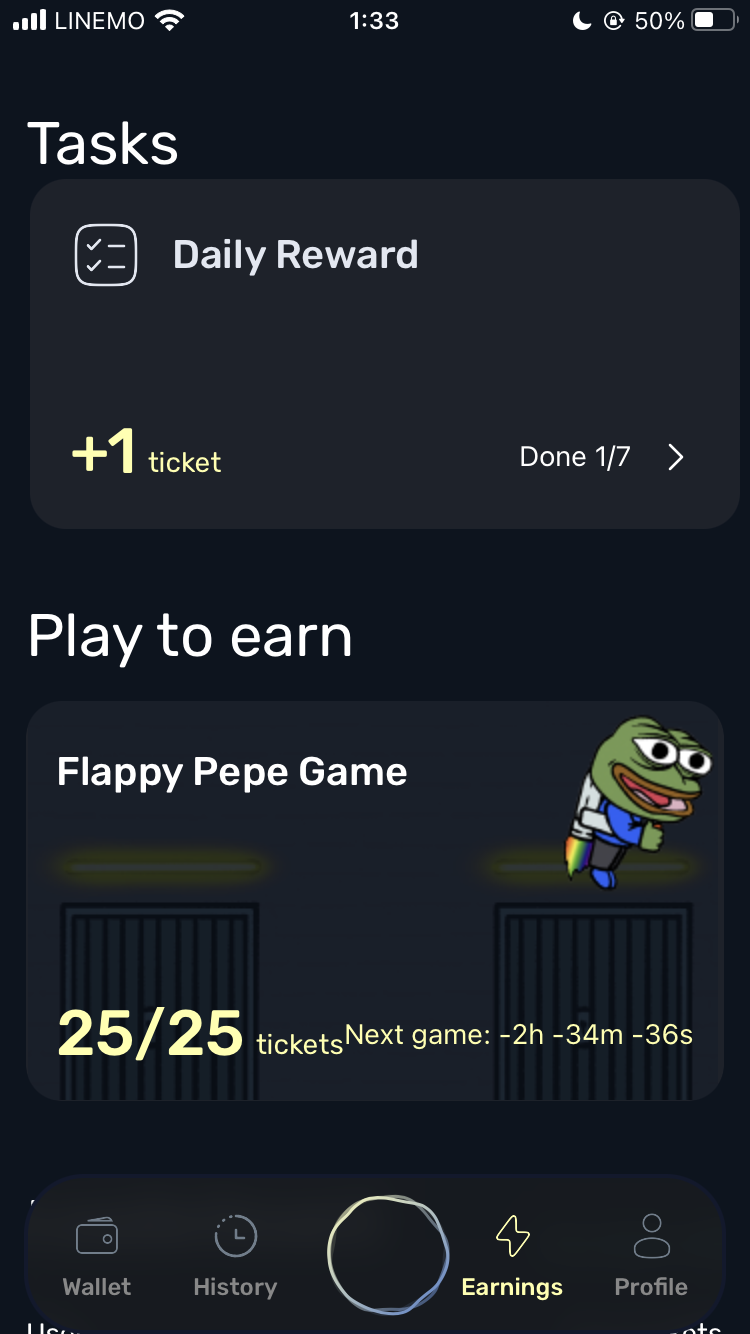The image size is (750, 1334).
Task: Go to the Profile tab
Action: (x=651, y=1256)
